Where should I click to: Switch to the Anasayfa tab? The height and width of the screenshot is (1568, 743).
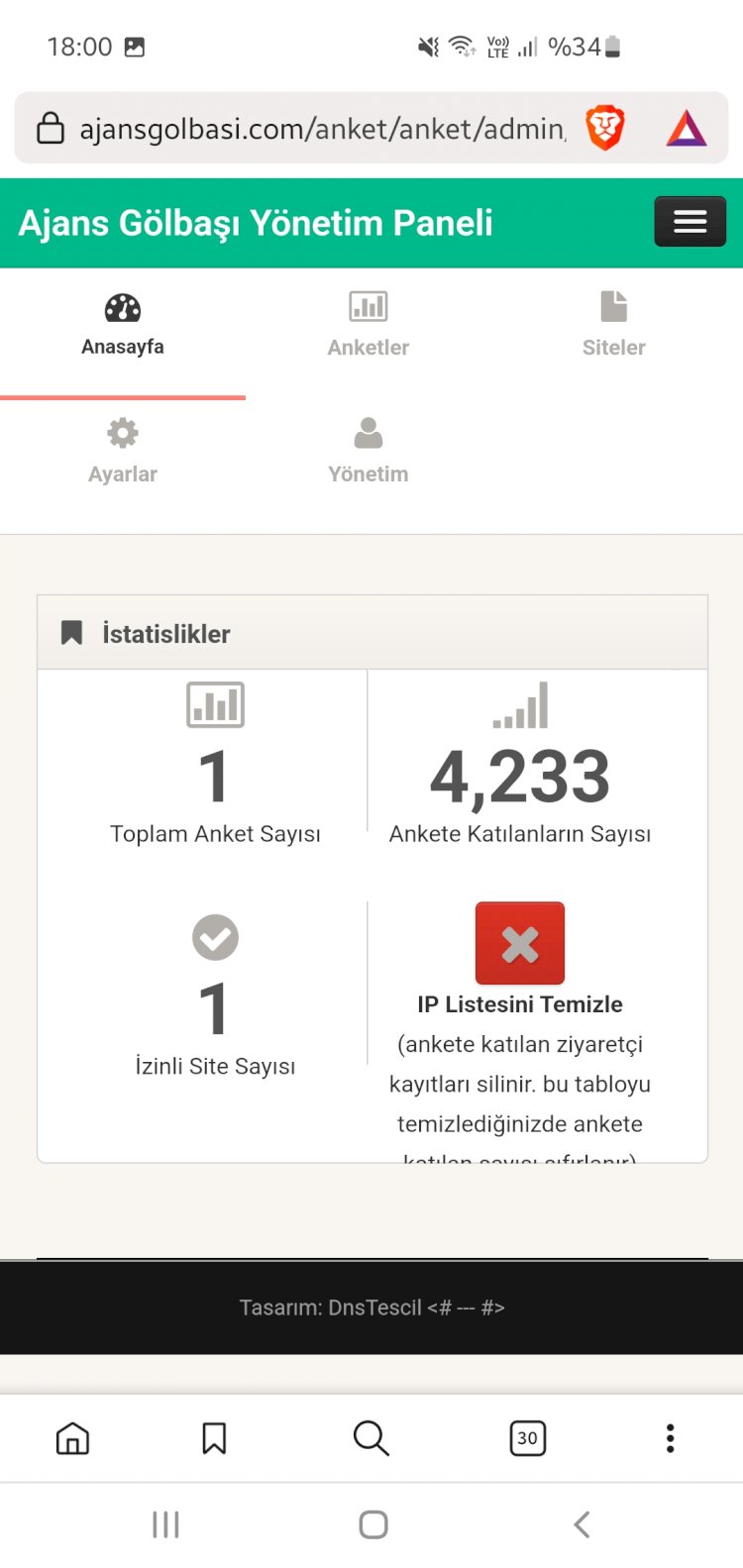pyautogui.click(x=123, y=326)
